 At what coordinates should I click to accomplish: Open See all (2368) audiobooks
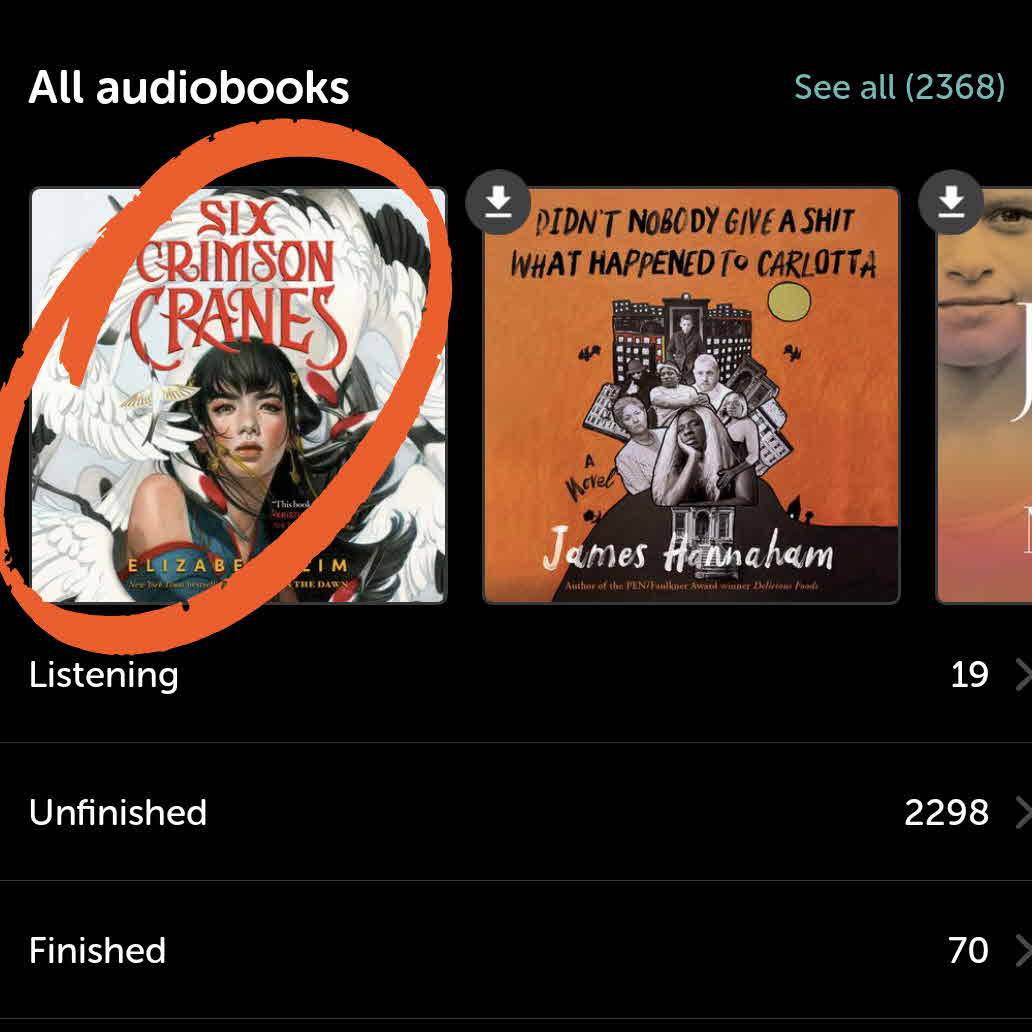(x=898, y=87)
